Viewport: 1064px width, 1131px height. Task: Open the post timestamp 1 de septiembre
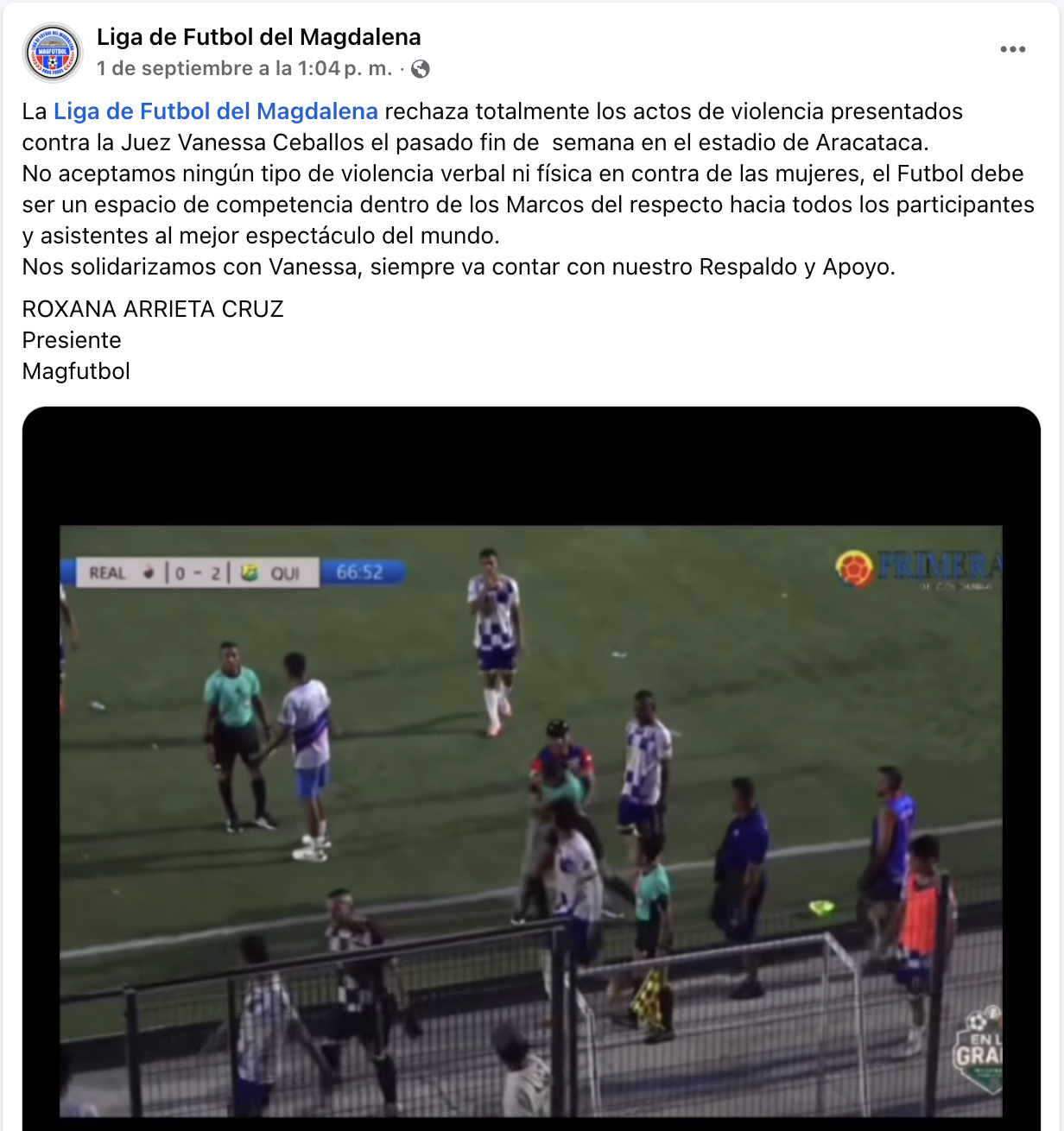[244, 69]
